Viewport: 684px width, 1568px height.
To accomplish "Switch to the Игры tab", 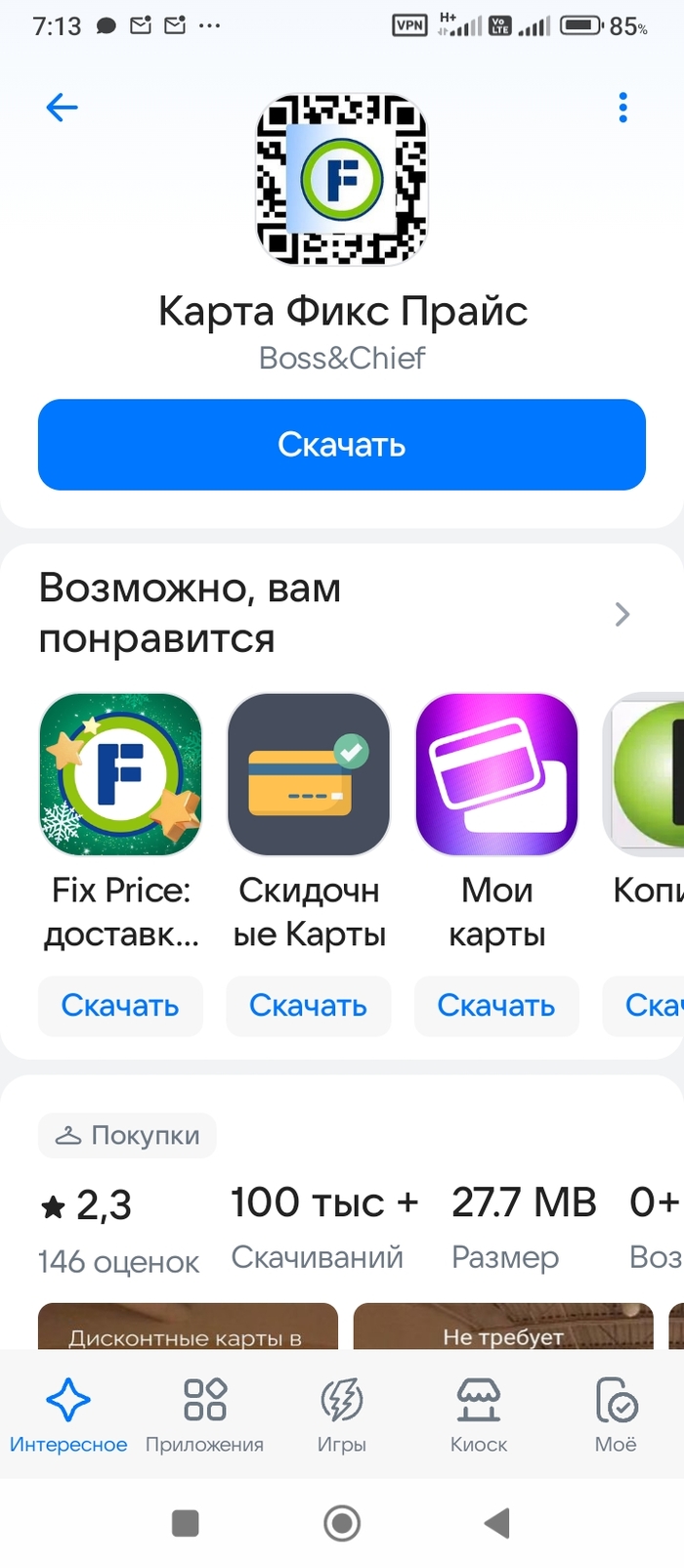I will tap(341, 1414).
